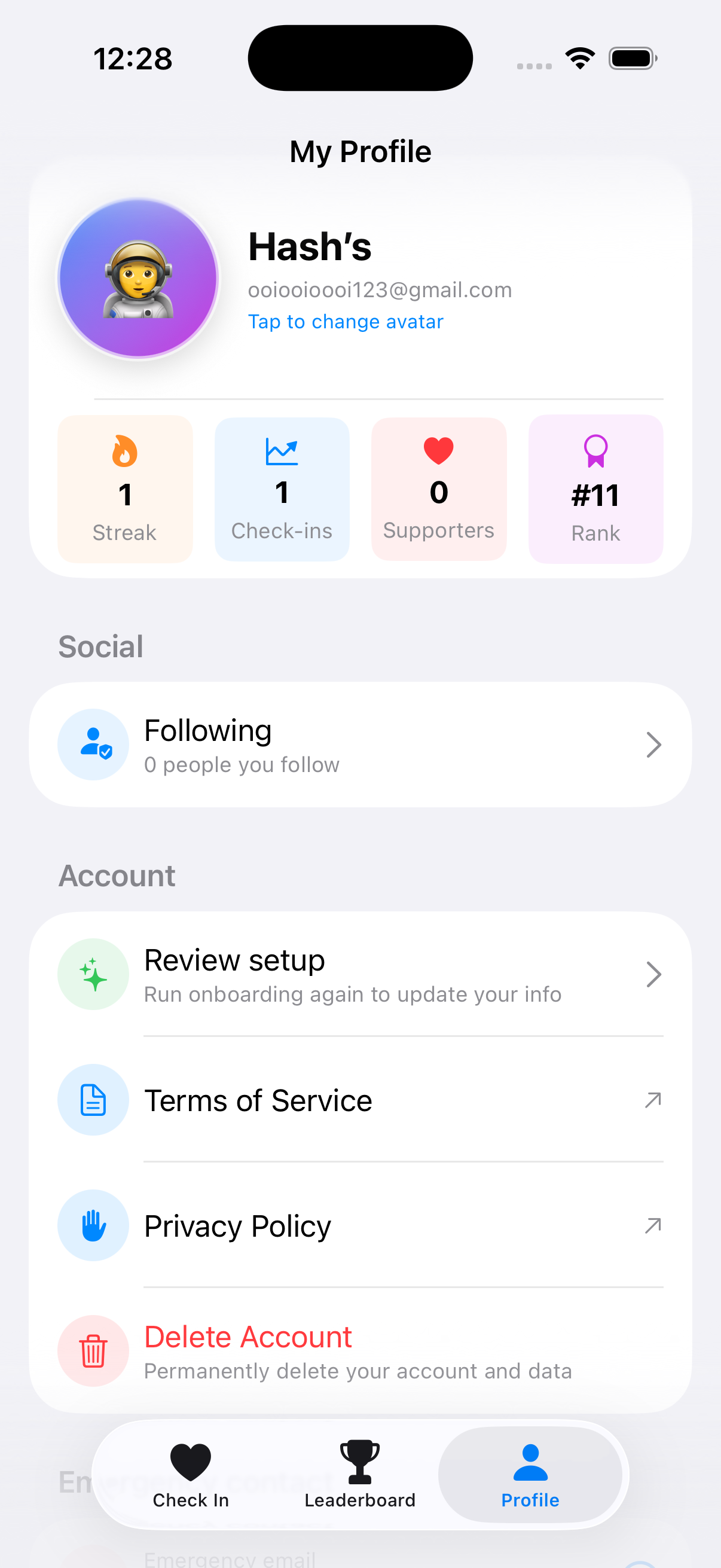Tap the astronaut avatar to change it
Image resolution: width=721 pixels, height=1568 pixels.
click(x=138, y=279)
